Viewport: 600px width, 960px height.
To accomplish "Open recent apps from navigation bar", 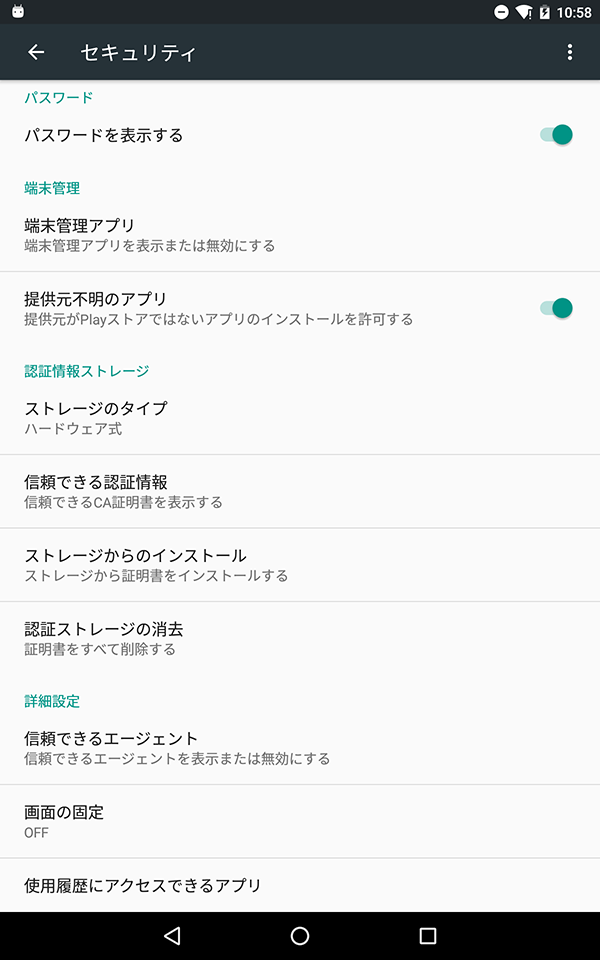I will tap(427, 936).
